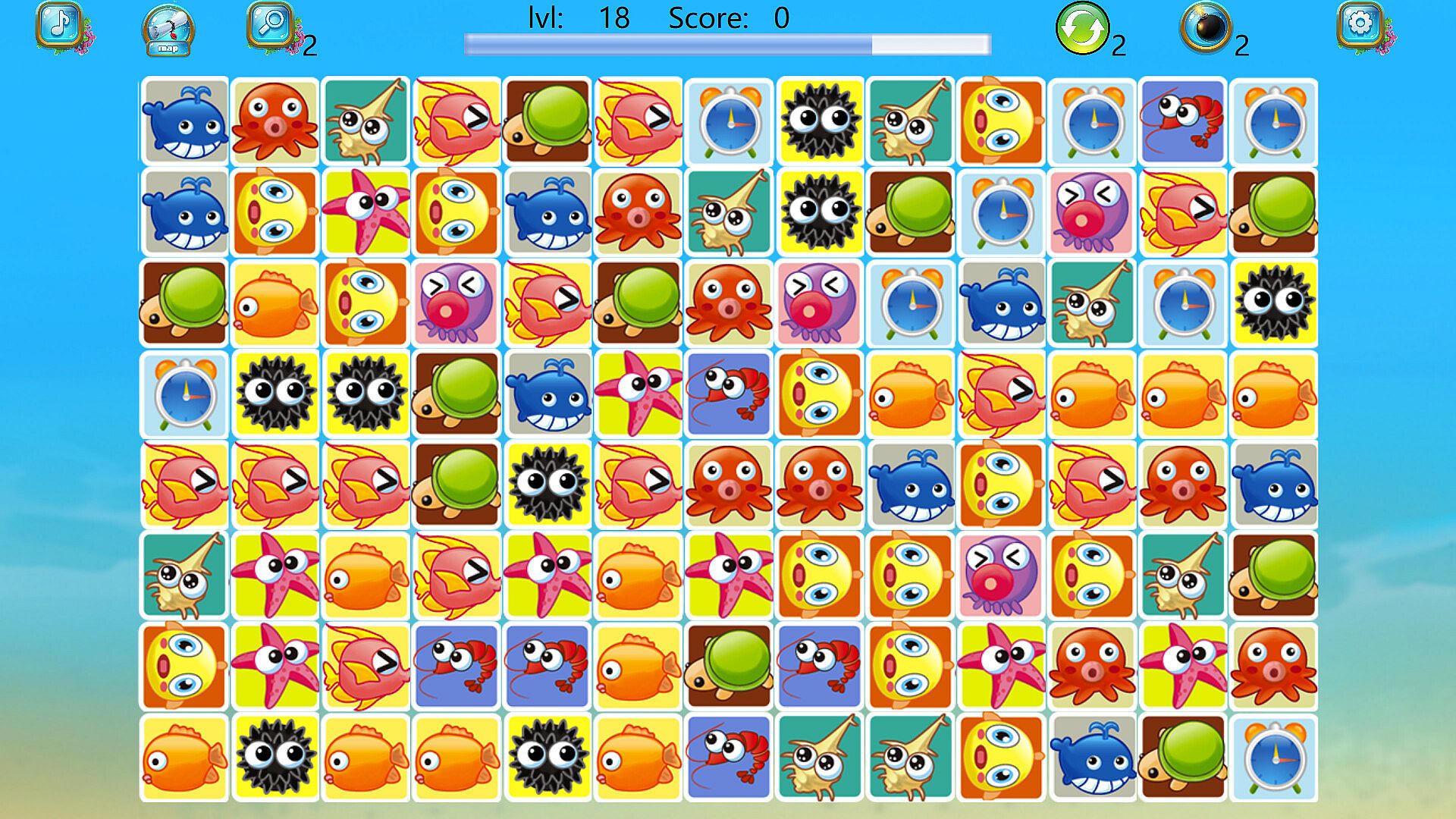Use the bomb power-up

[x=1205, y=28]
